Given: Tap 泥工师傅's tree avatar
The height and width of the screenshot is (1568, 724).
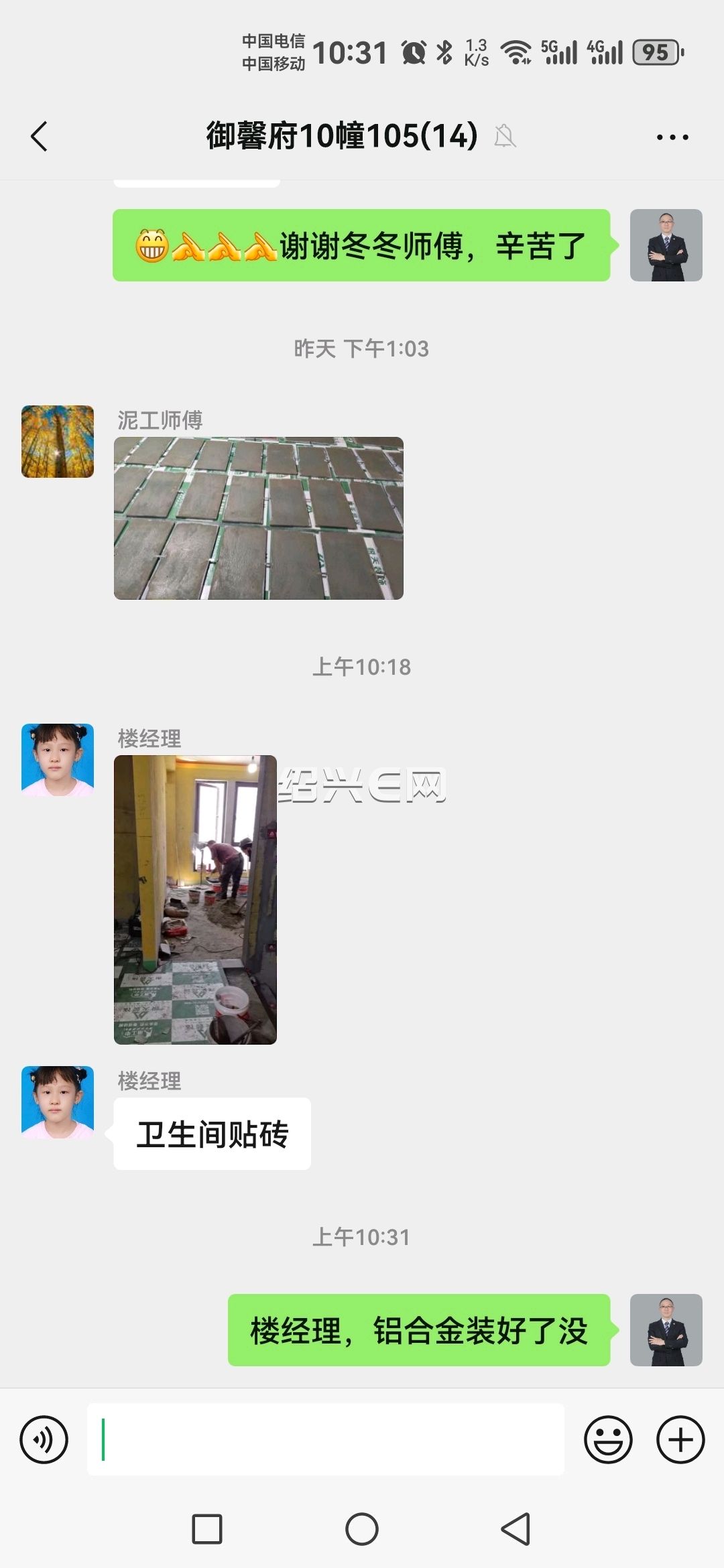Looking at the screenshot, I should [58, 441].
